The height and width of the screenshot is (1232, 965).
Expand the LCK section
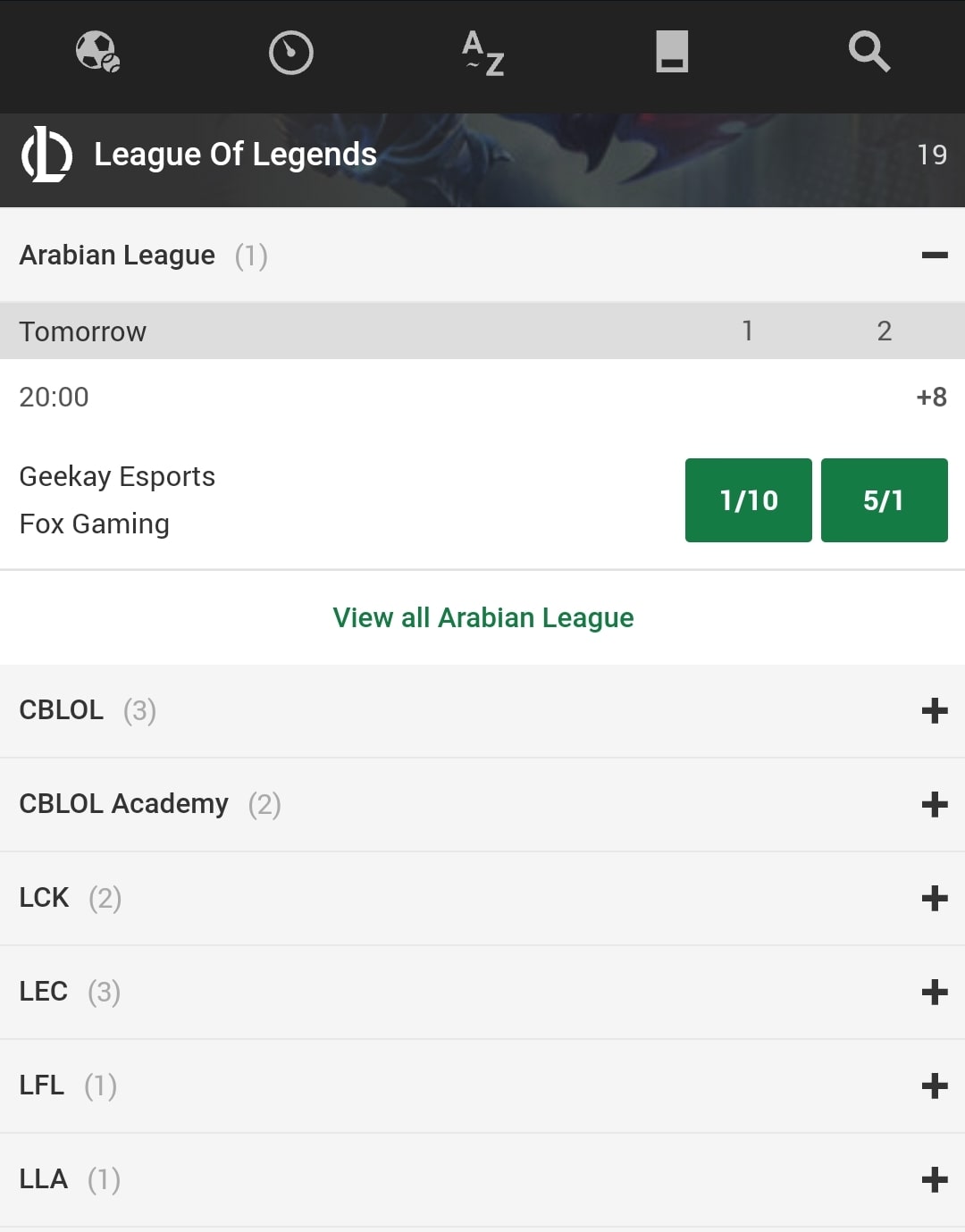(x=935, y=898)
